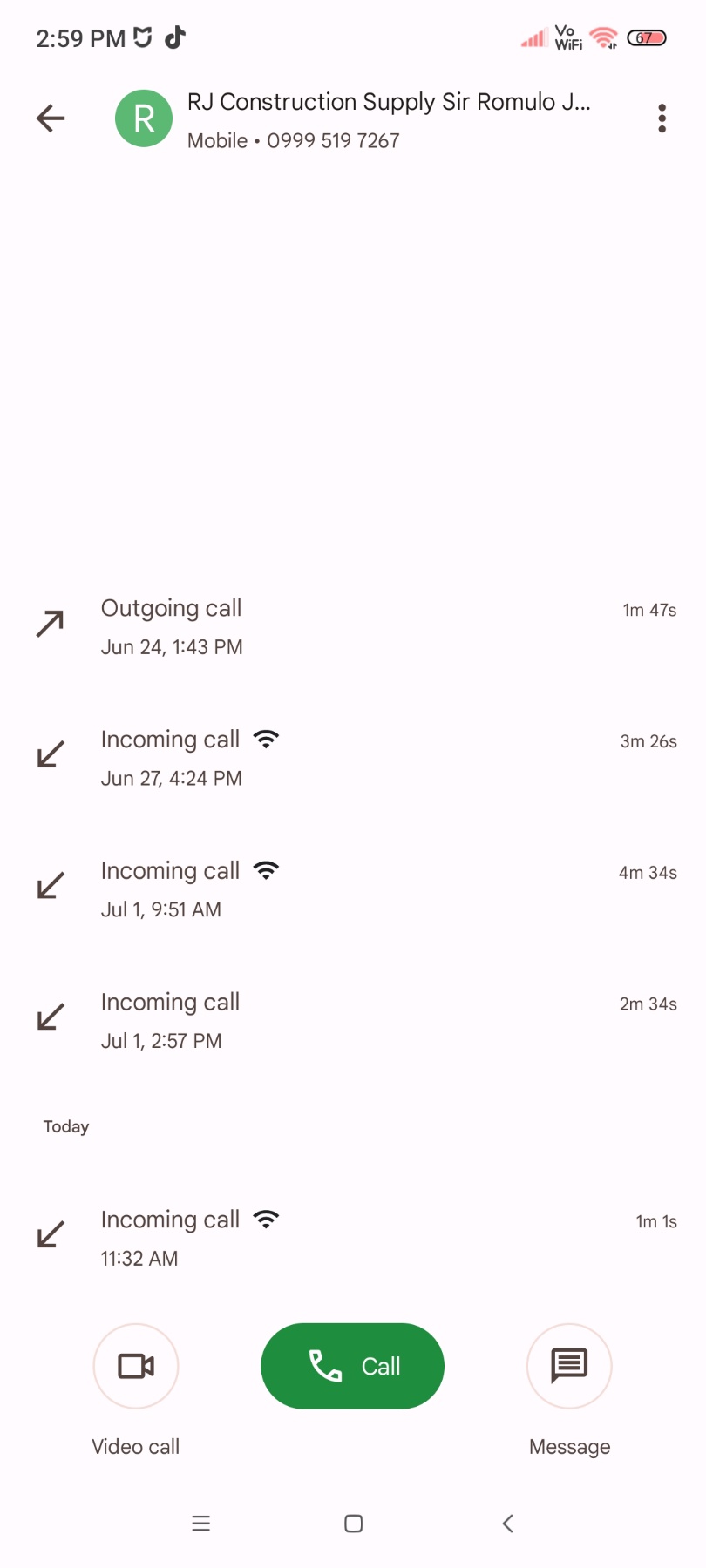This screenshot has width=706, height=1568.
Task: Tap the contact avatar with letter R
Action: [144, 118]
